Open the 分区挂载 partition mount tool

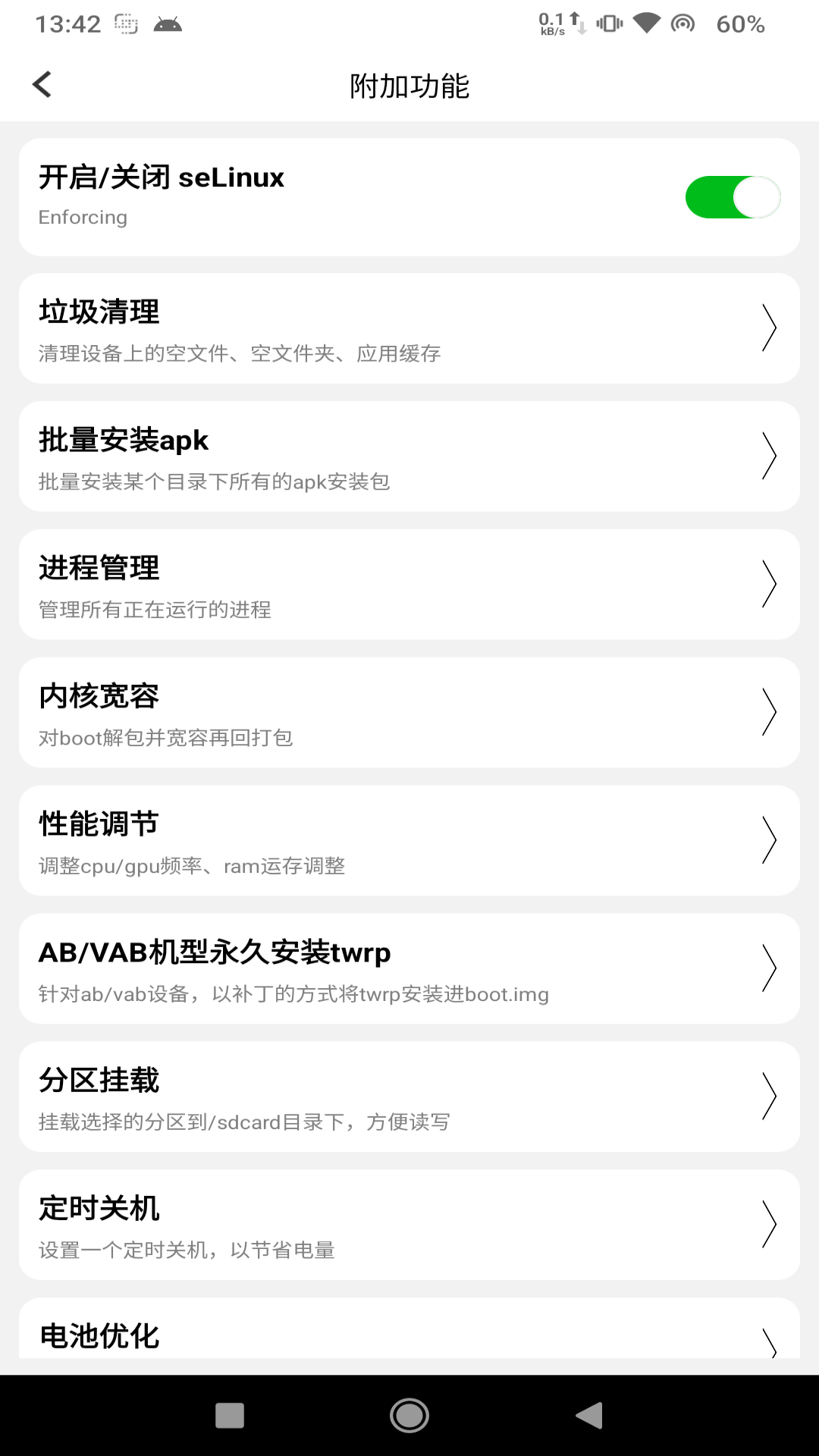click(x=409, y=1096)
